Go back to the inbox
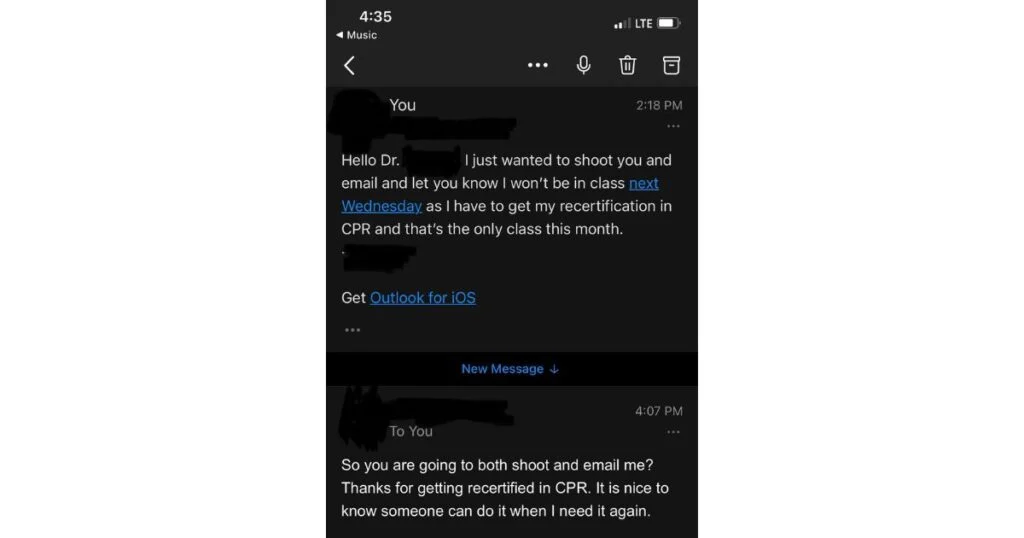This screenshot has width=1024, height=538. click(x=349, y=66)
